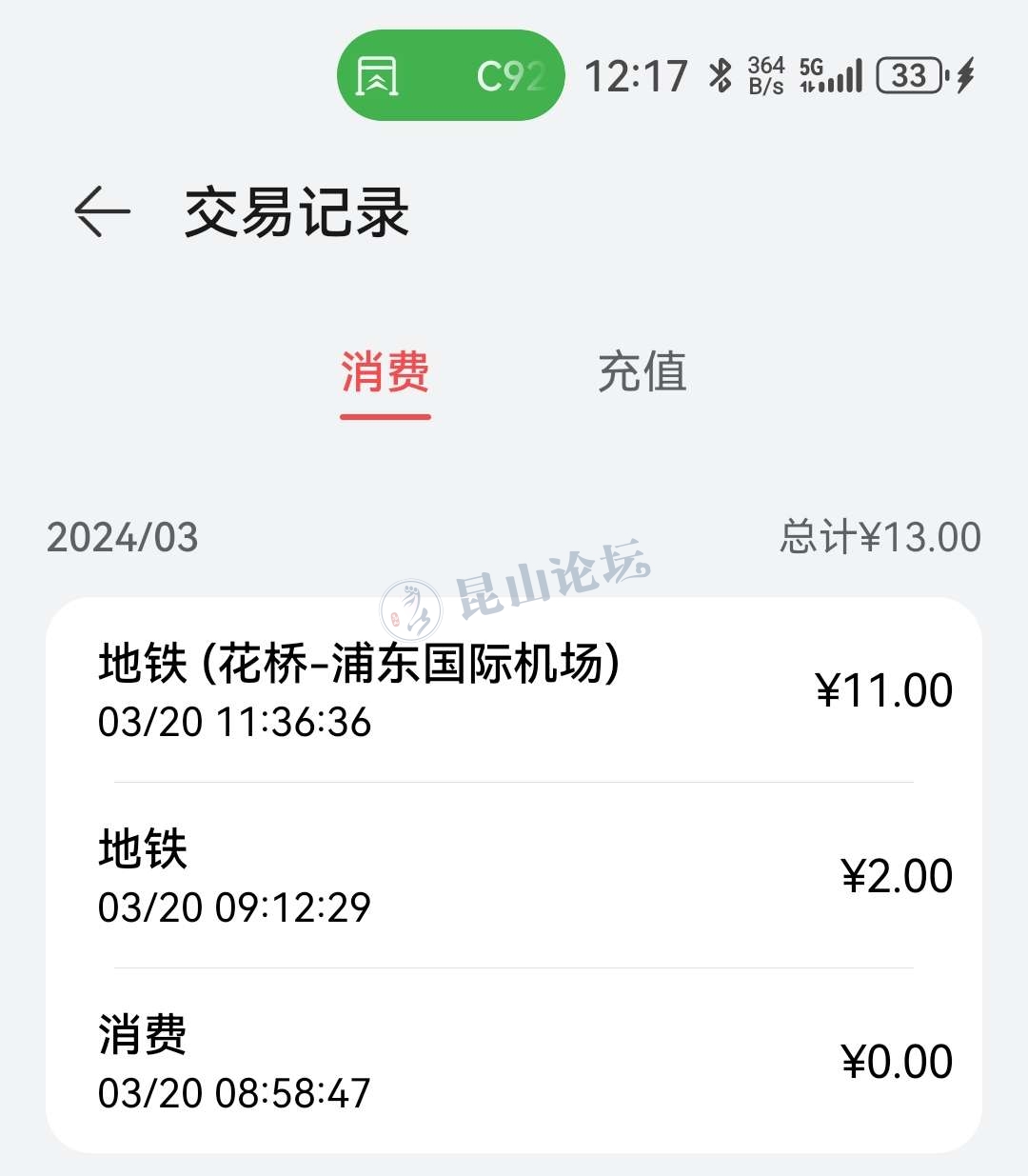
Task: Switch to the 充值 tab
Action: pos(642,372)
